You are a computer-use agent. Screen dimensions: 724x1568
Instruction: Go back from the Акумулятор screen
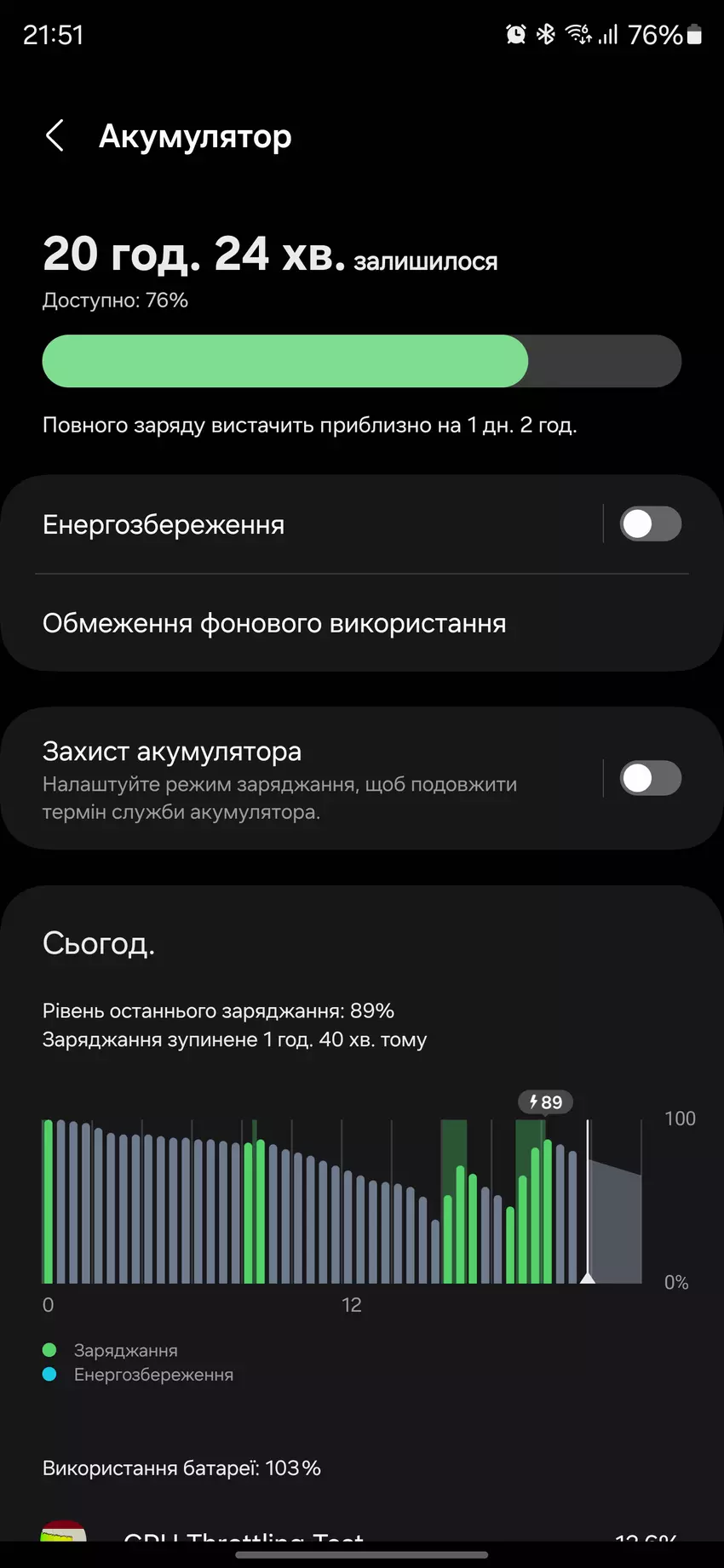tap(55, 135)
